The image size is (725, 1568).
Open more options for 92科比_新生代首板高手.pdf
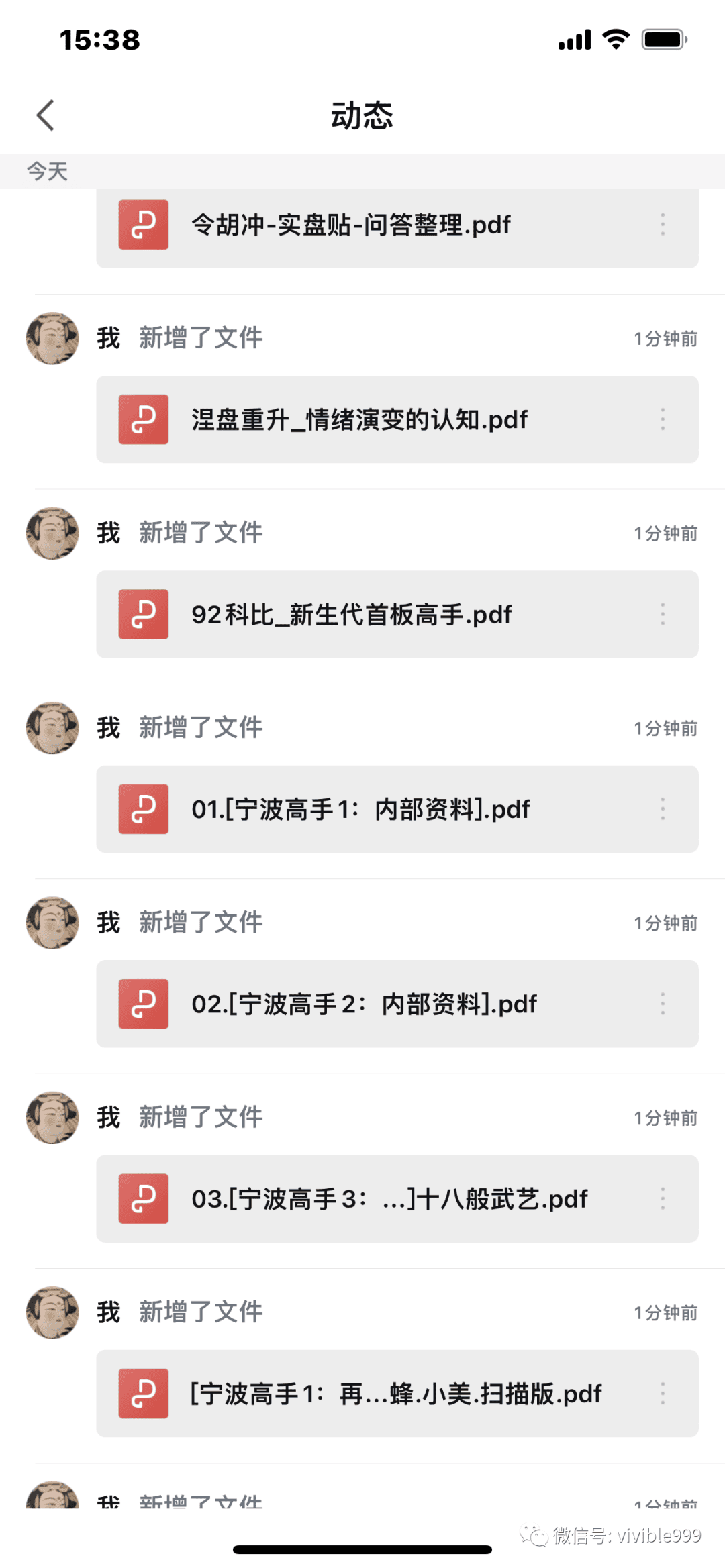[x=662, y=614]
